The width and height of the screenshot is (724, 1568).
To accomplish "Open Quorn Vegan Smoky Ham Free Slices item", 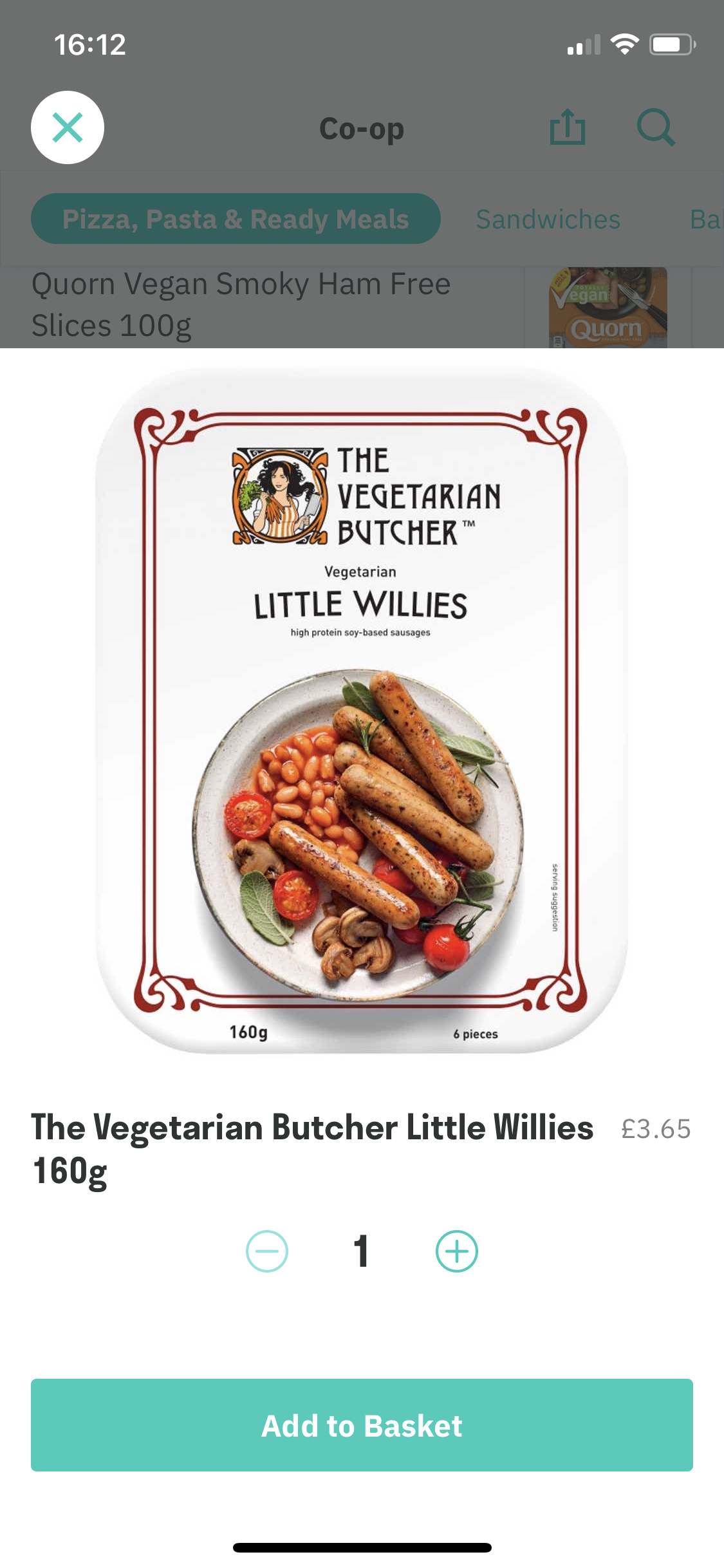I will point(241,304).
